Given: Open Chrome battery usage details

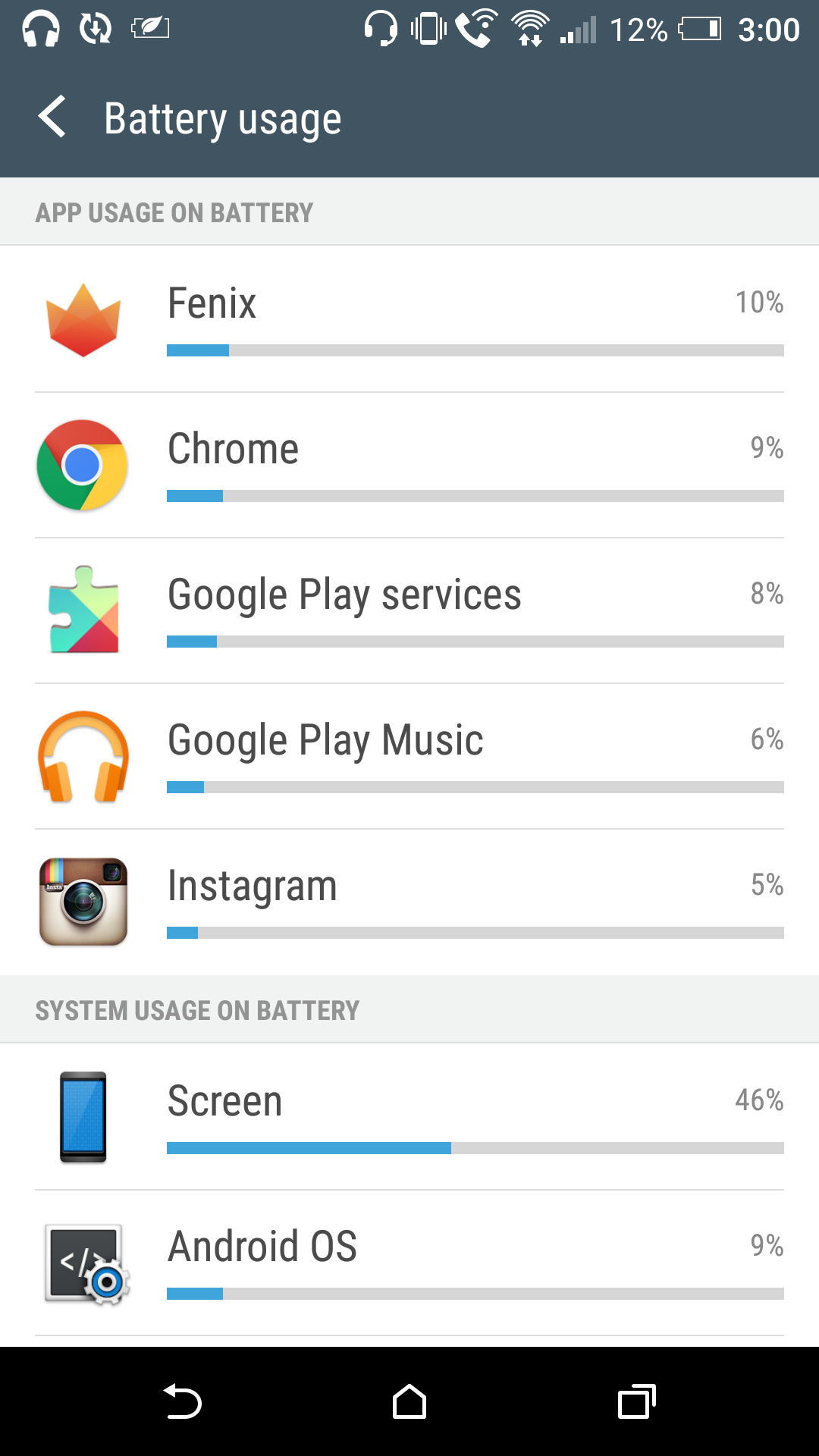Looking at the screenshot, I should pos(409,464).
